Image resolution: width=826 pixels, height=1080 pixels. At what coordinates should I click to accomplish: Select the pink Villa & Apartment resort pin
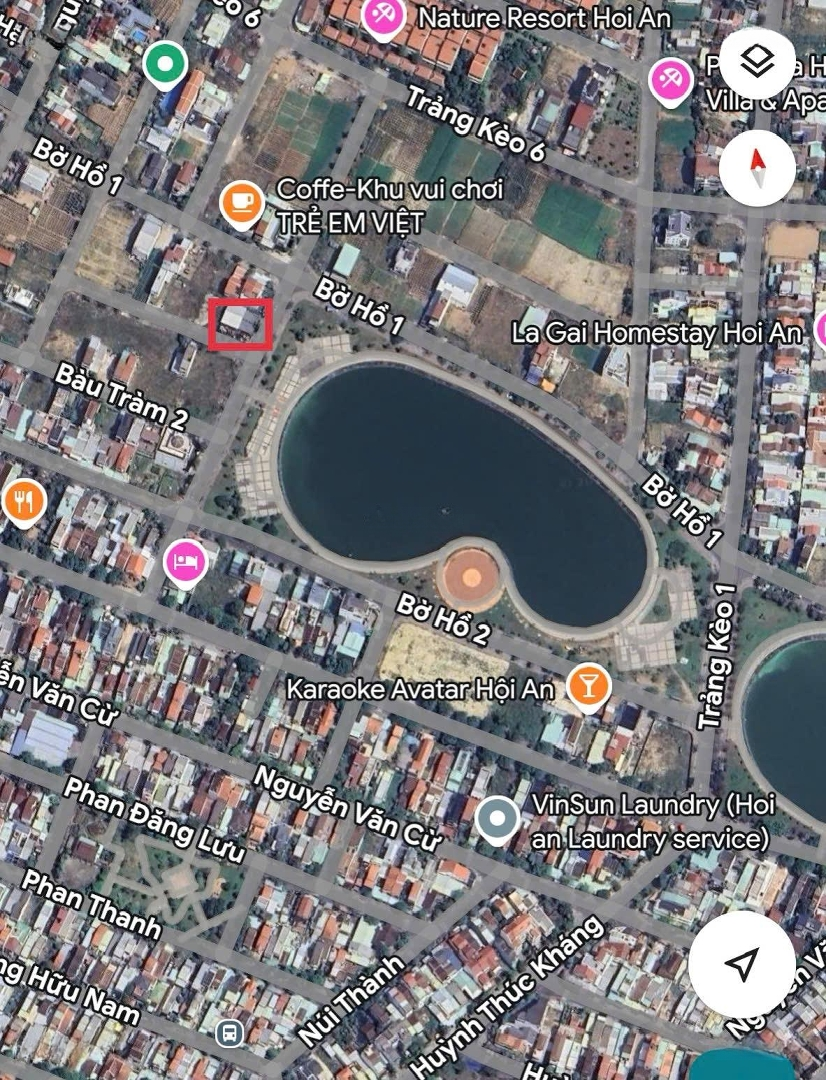click(x=671, y=79)
